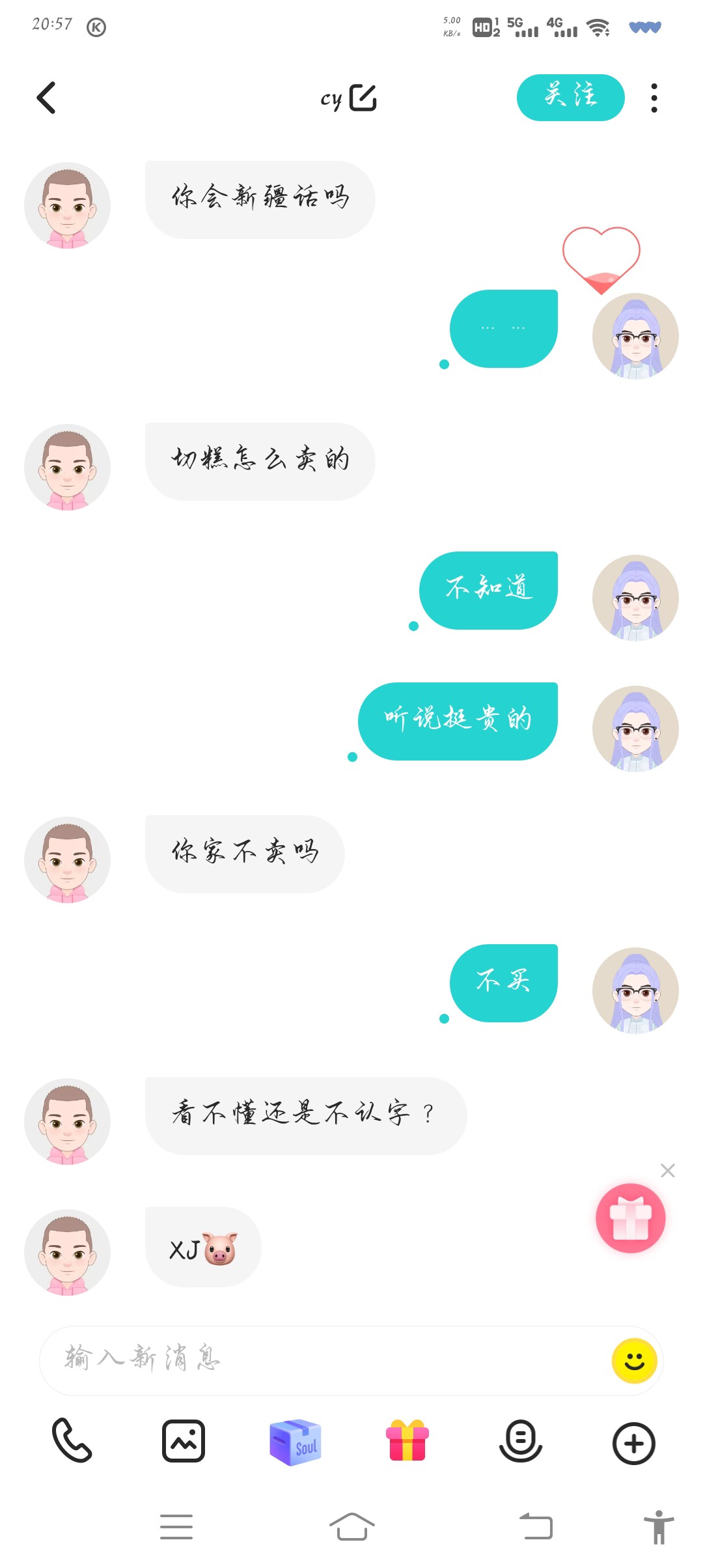Open my avatar next to 不知道
This screenshot has width=703, height=1568.
pos(635,598)
